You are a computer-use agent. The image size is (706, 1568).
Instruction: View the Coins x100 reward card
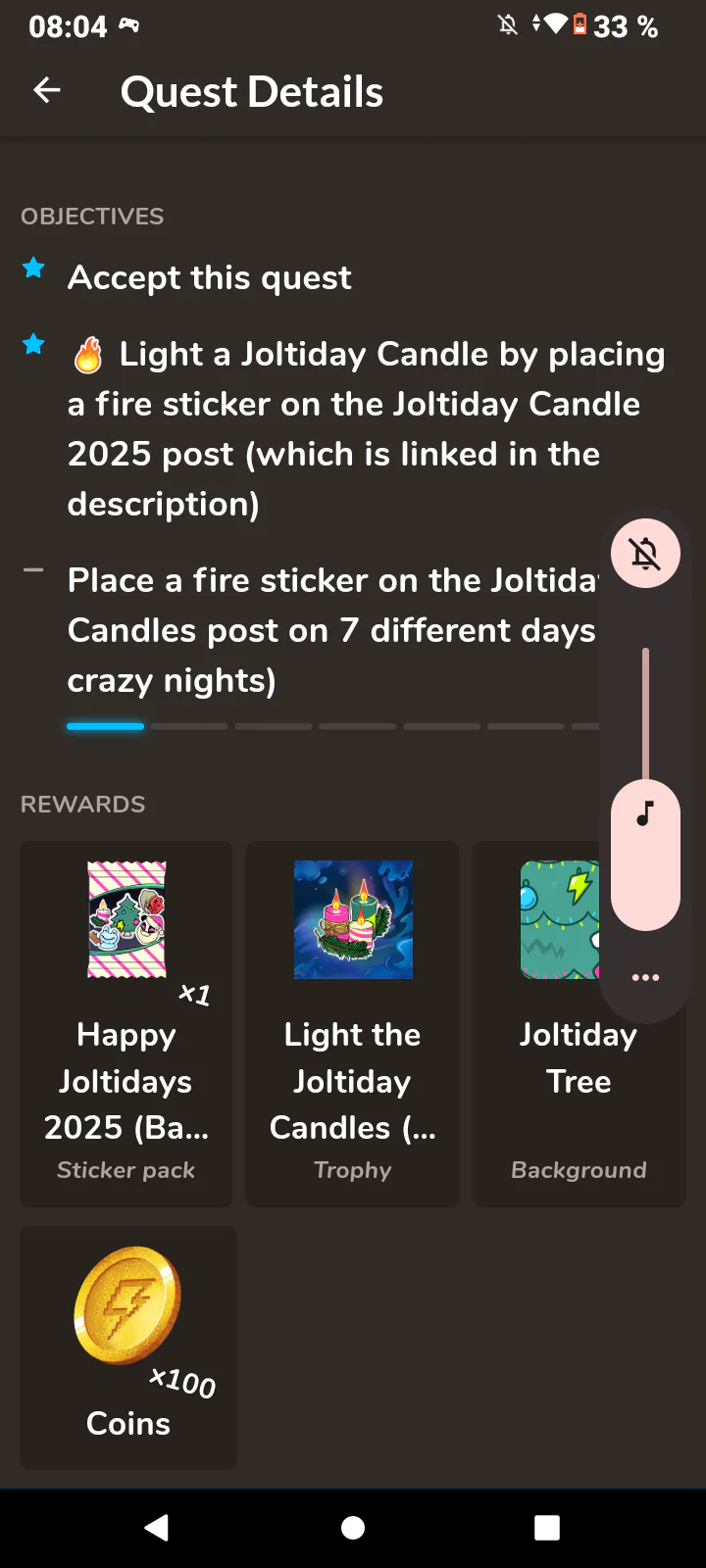128,1347
